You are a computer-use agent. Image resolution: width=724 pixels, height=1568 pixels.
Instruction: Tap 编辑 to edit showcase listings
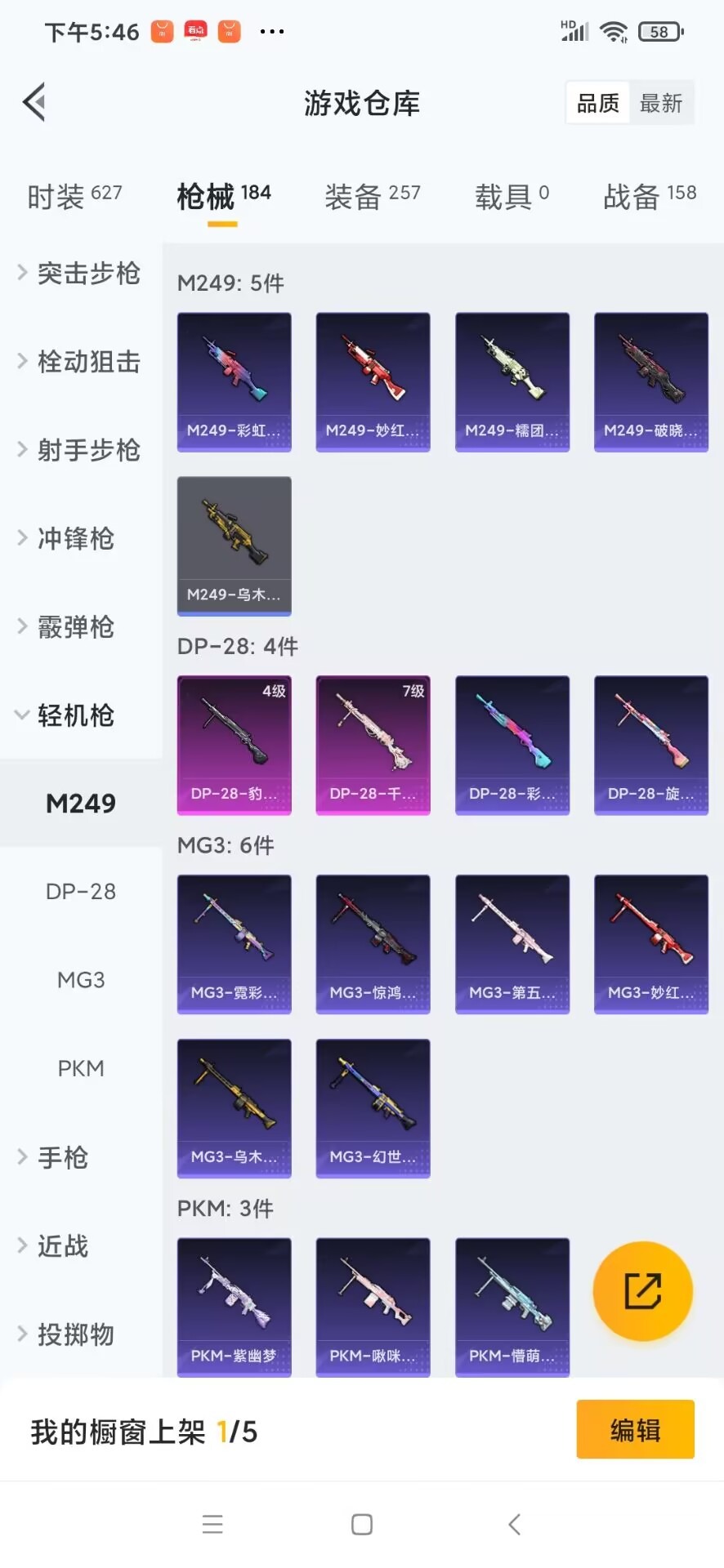pos(635,1429)
